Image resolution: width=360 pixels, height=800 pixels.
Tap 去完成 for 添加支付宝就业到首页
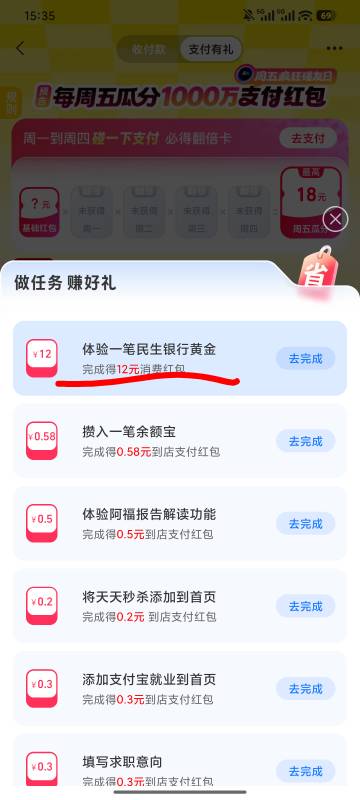305,689
